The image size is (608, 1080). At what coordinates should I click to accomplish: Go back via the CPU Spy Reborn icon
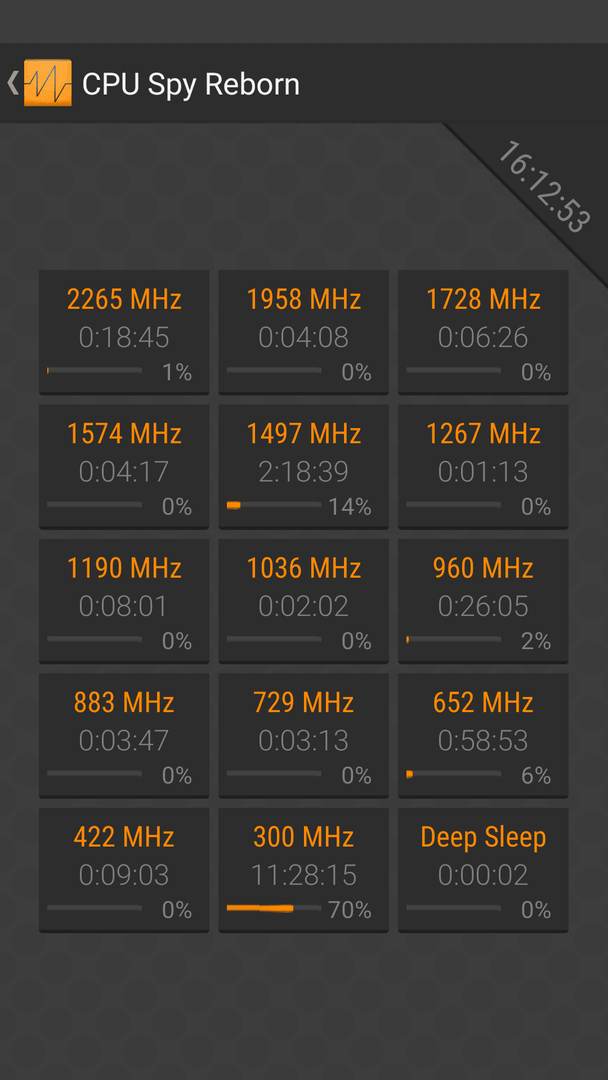[x=48, y=83]
